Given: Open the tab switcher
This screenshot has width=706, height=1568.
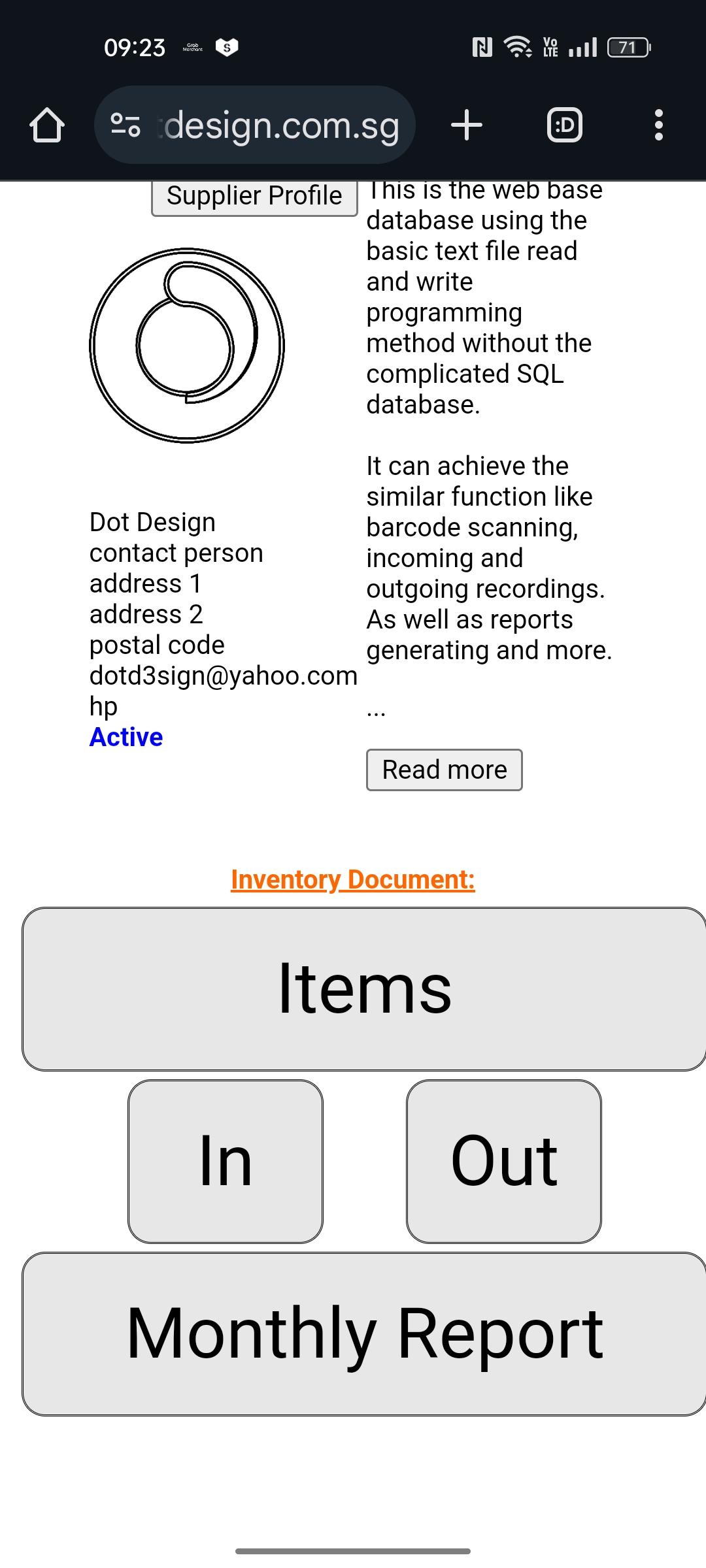Looking at the screenshot, I should [564, 125].
